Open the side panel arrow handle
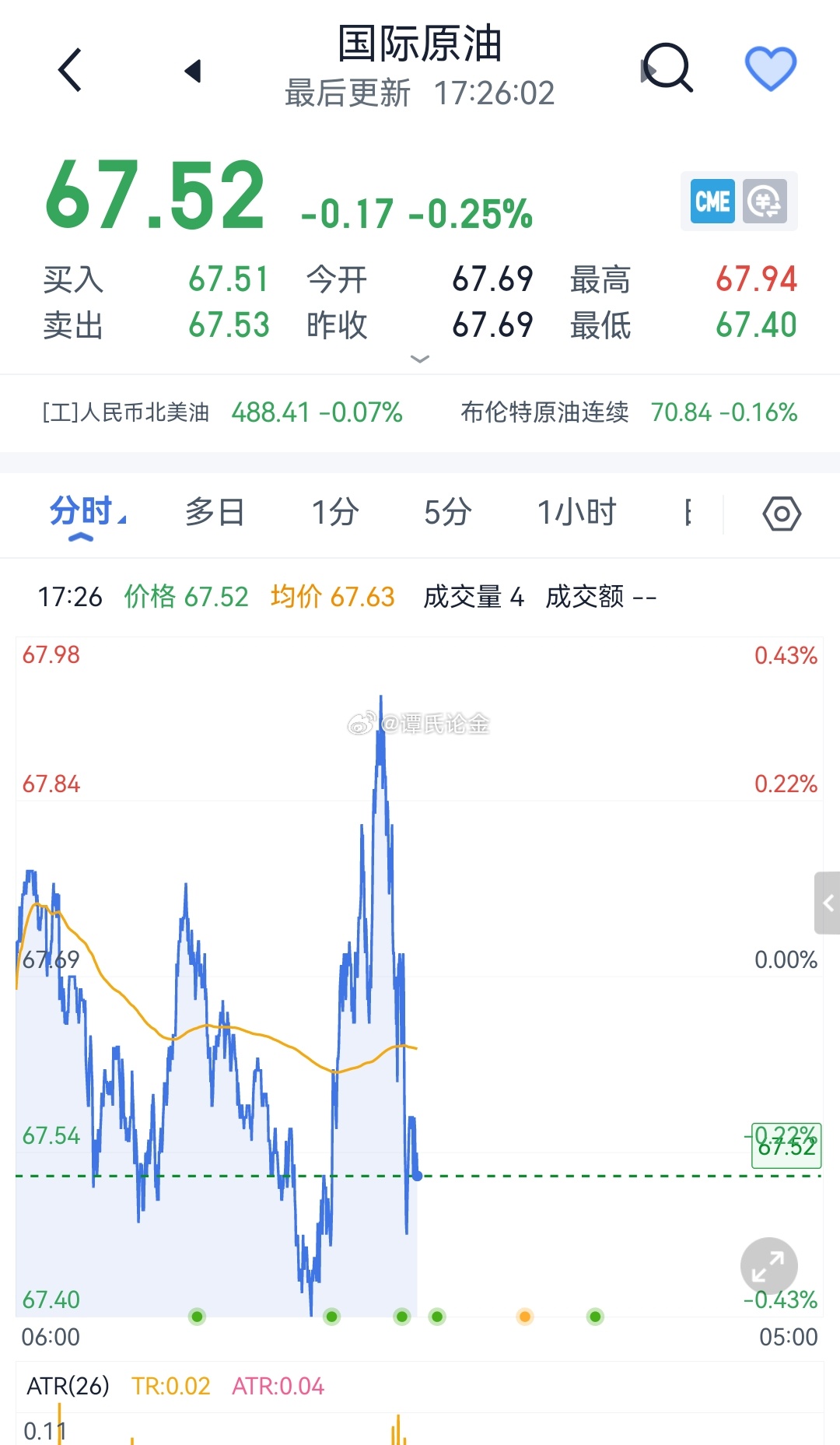The width and height of the screenshot is (840, 1445). click(828, 903)
